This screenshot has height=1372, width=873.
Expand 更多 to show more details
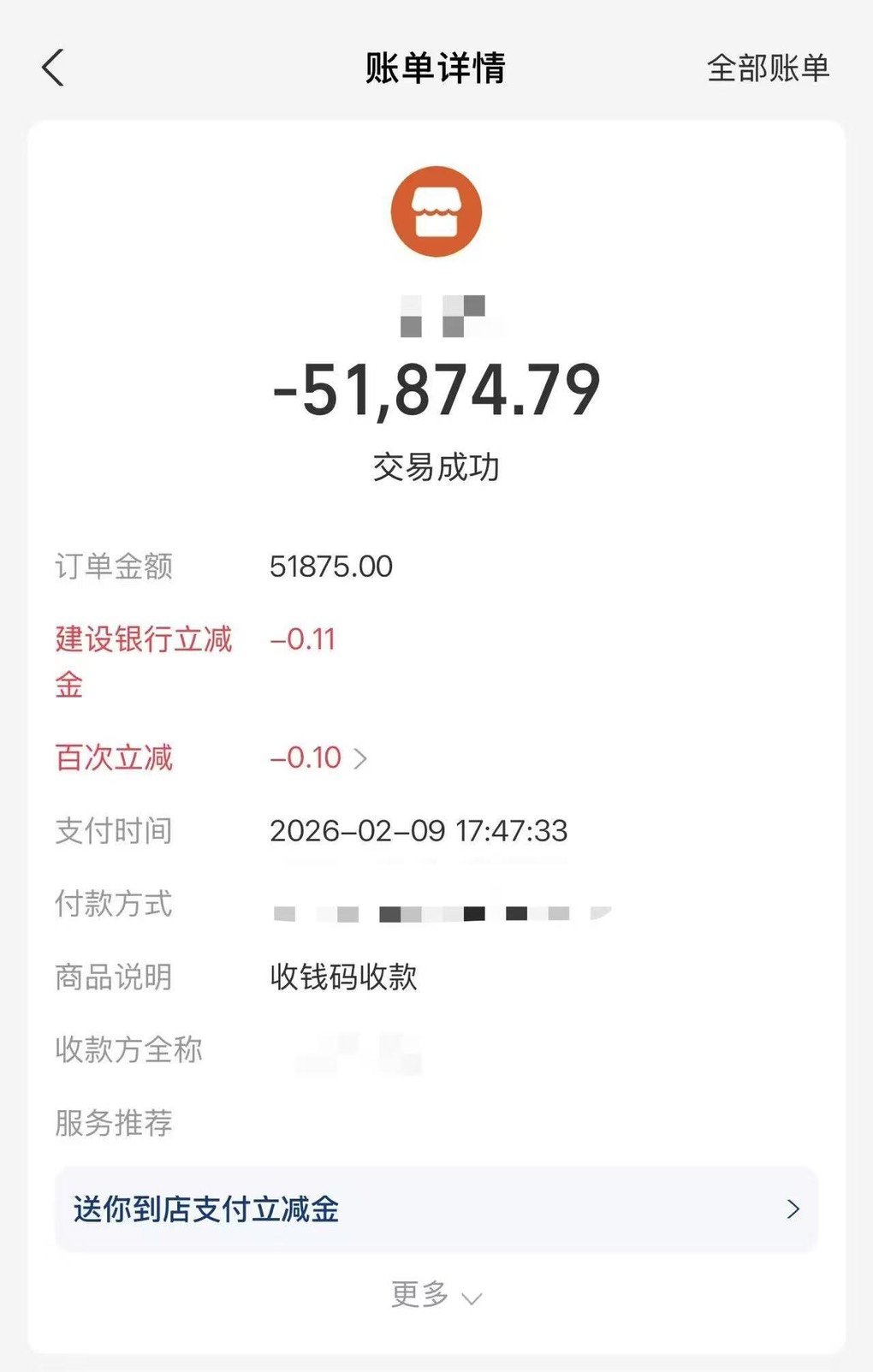pos(436,1295)
